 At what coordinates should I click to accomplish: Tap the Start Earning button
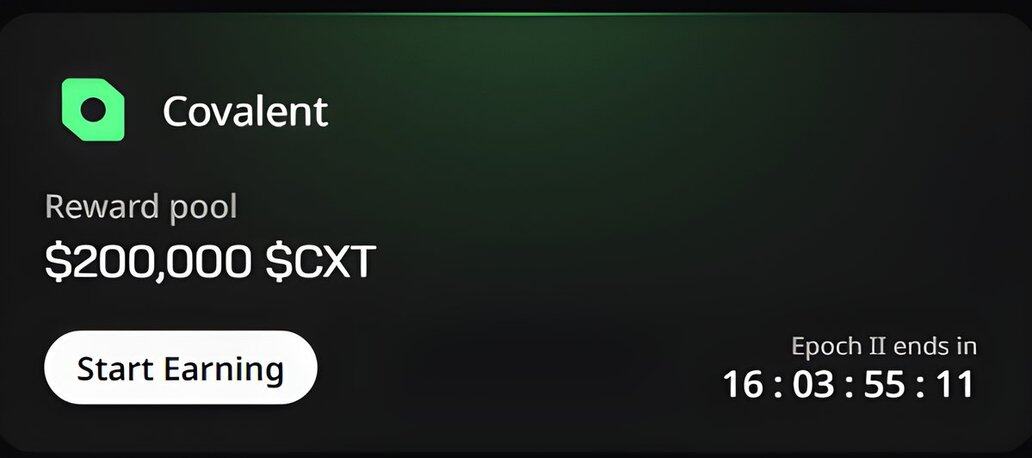[x=180, y=368]
